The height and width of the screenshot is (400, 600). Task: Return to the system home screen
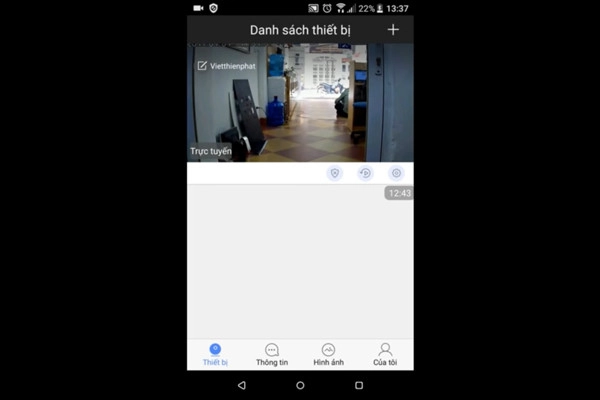pyautogui.click(x=300, y=385)
